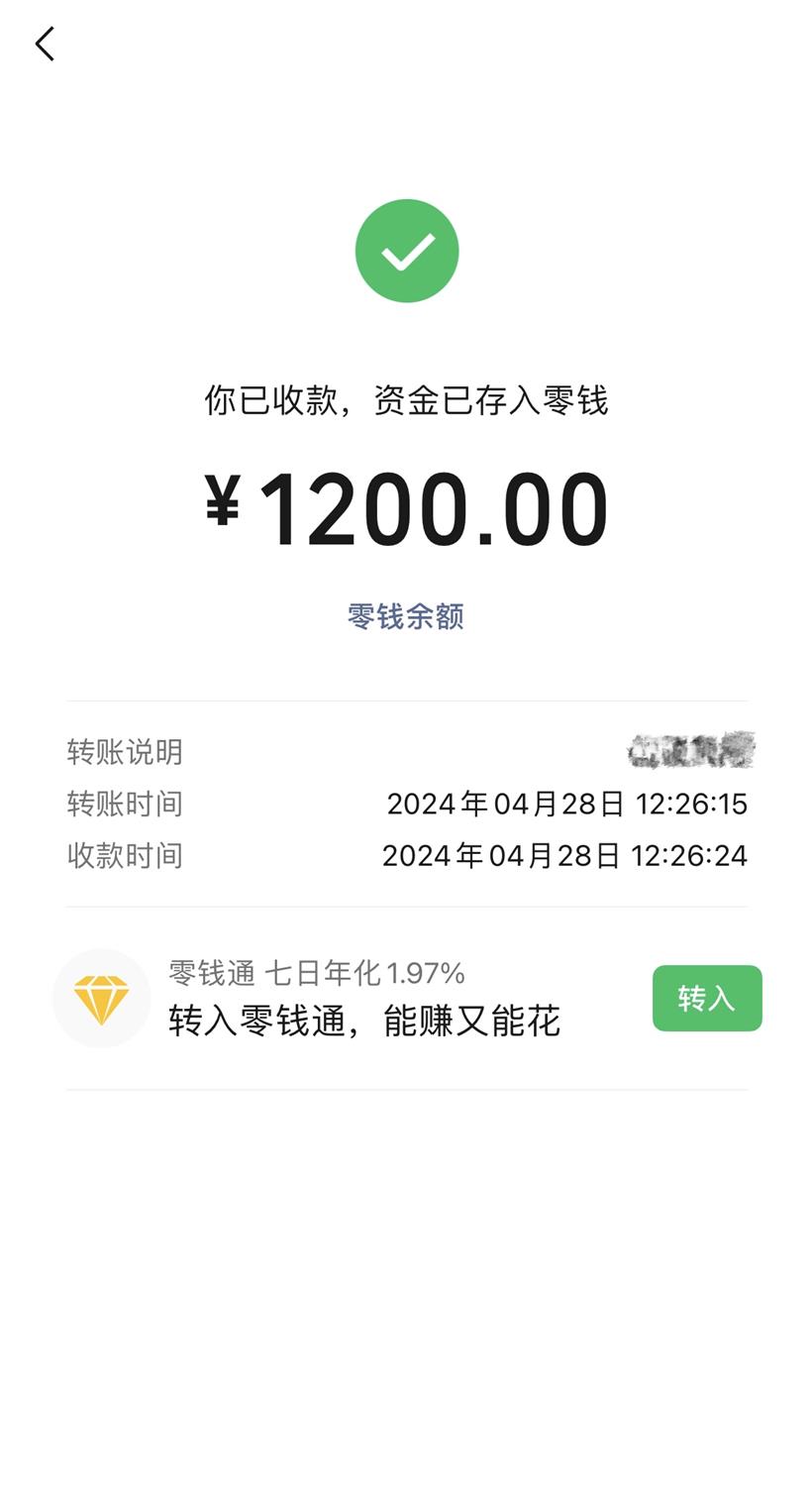Open the 零钱余额 link
Viewport: 812px width, 1508px height.
tap(406, 616)
